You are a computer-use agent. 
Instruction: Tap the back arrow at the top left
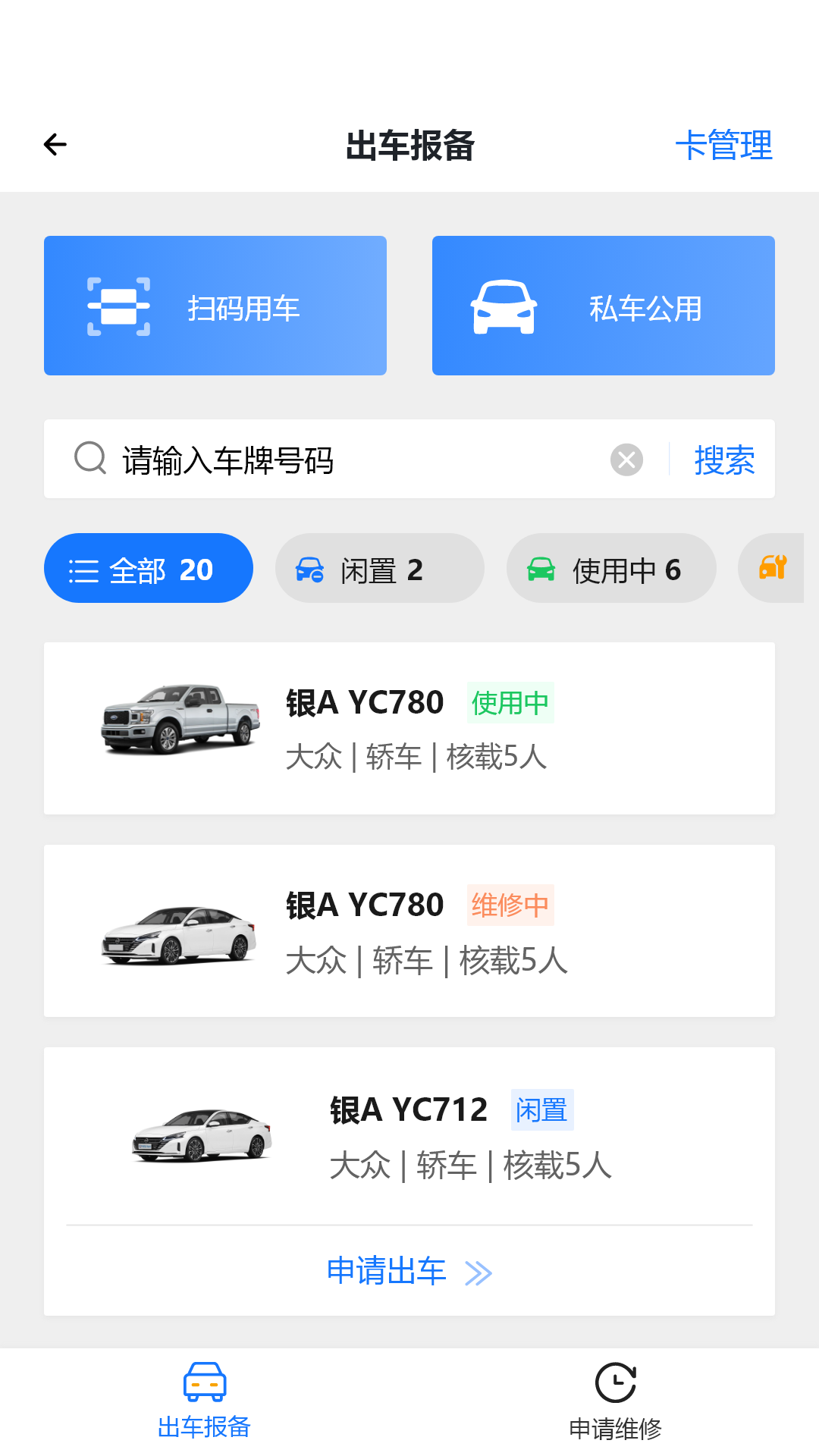(55, 144)
